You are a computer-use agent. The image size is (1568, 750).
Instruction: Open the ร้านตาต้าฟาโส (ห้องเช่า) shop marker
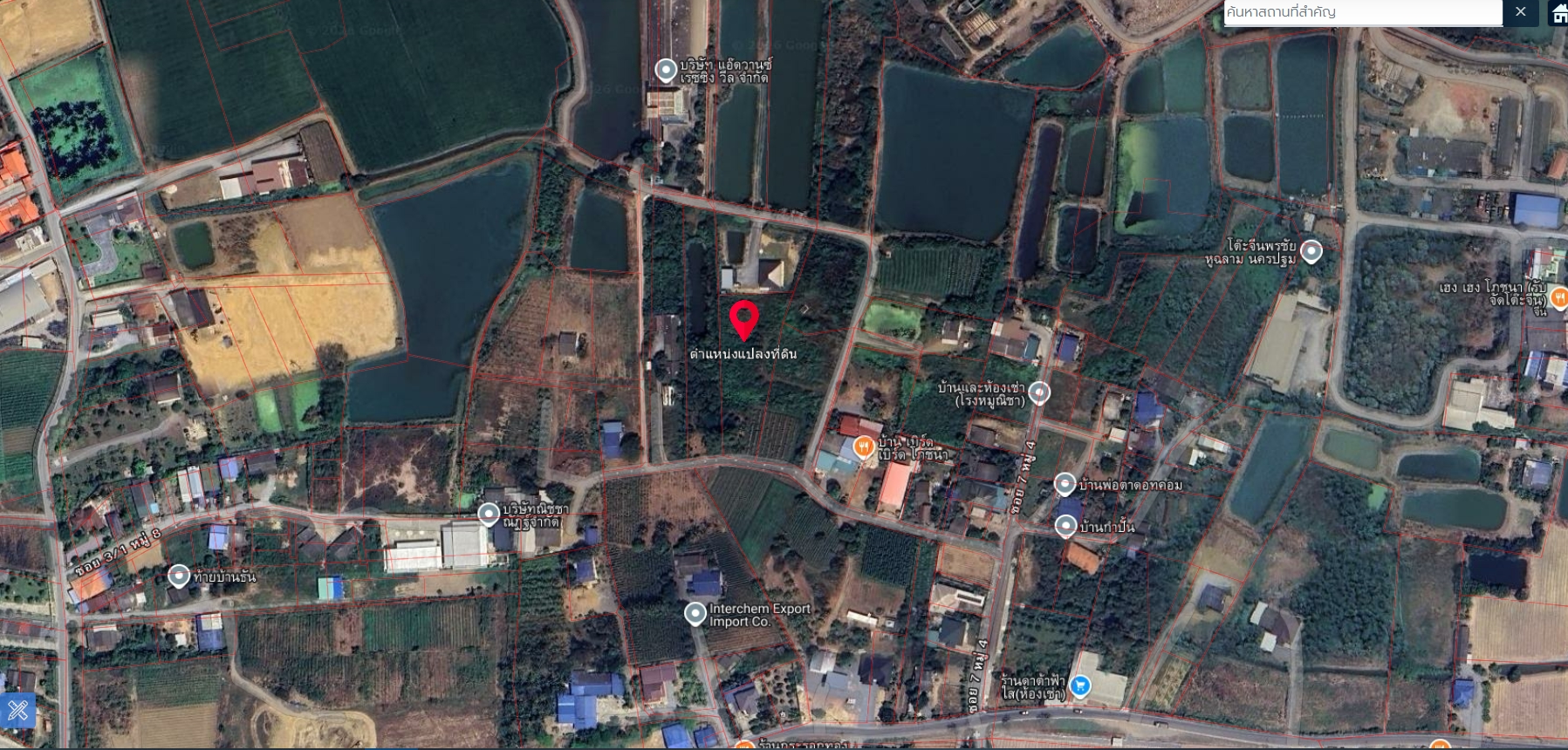[1079, 686]
